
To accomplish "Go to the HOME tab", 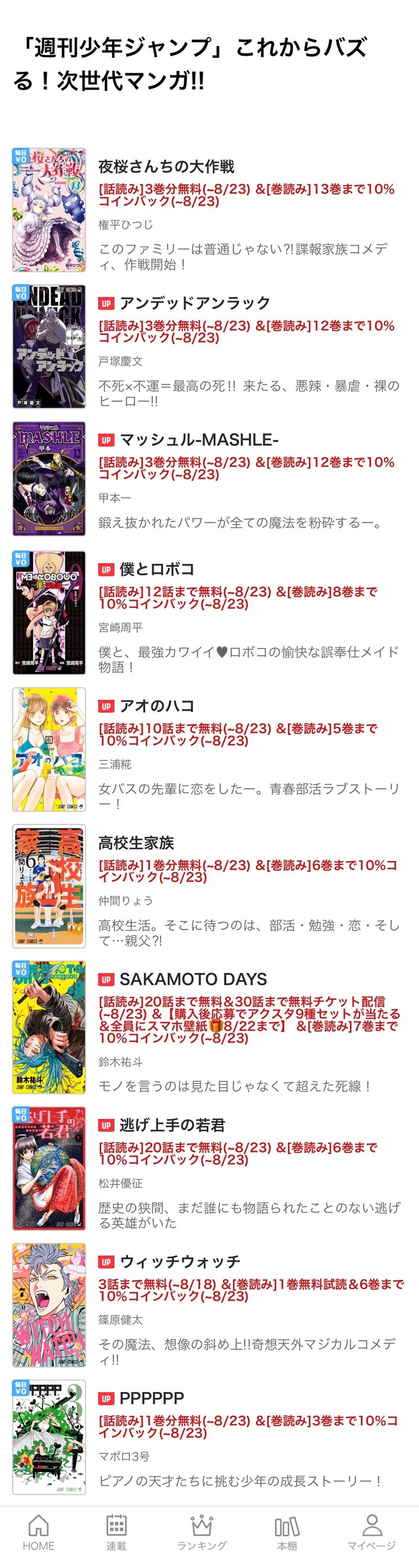I will coord(38,1533).
